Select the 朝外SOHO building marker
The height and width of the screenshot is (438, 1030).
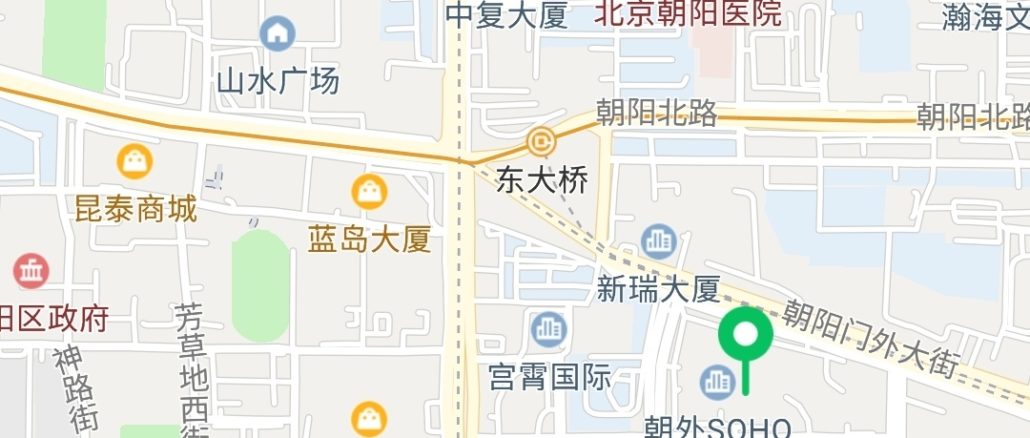coord(716,381)
